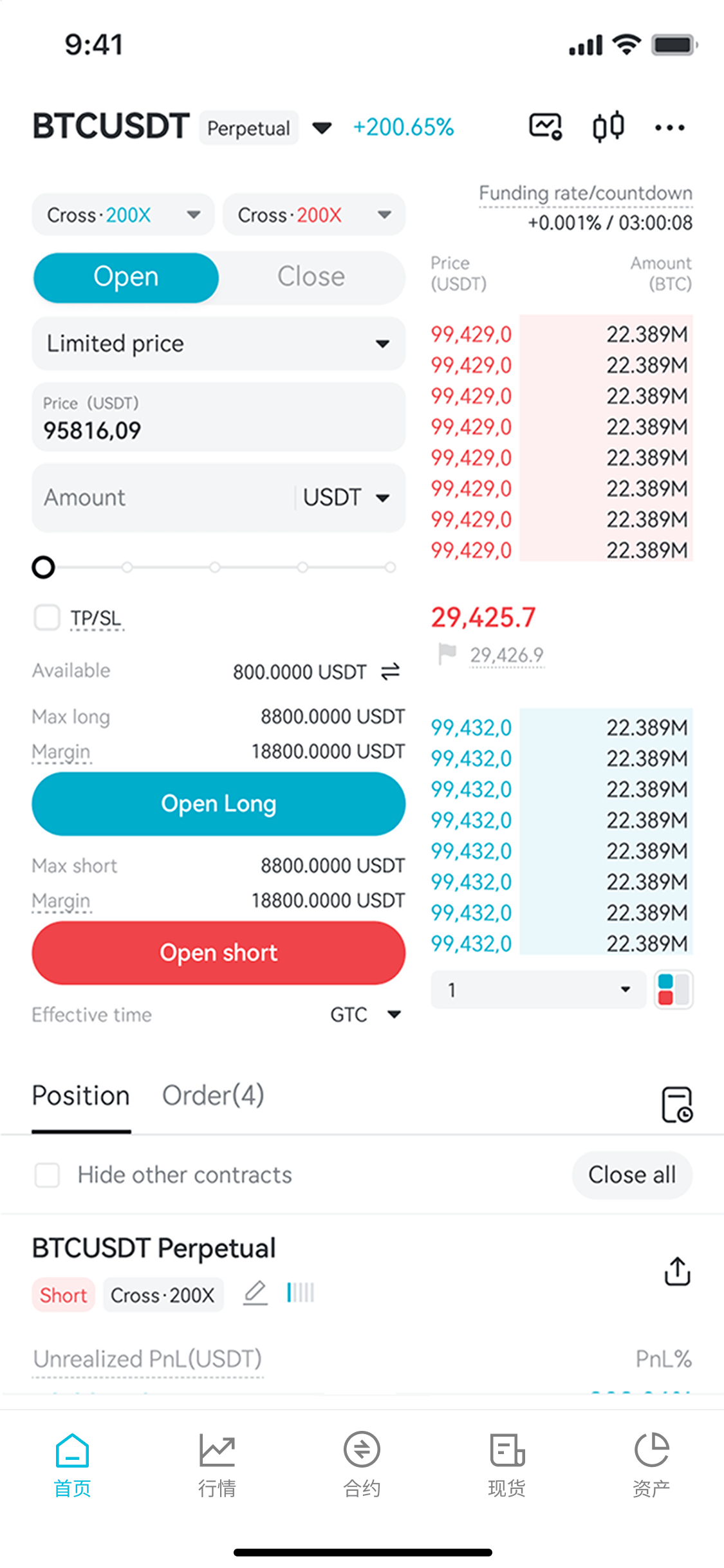The width and height of the screenshot is (724, 1568).
Task: Focus the Amount input field
Action: [164, 498]
